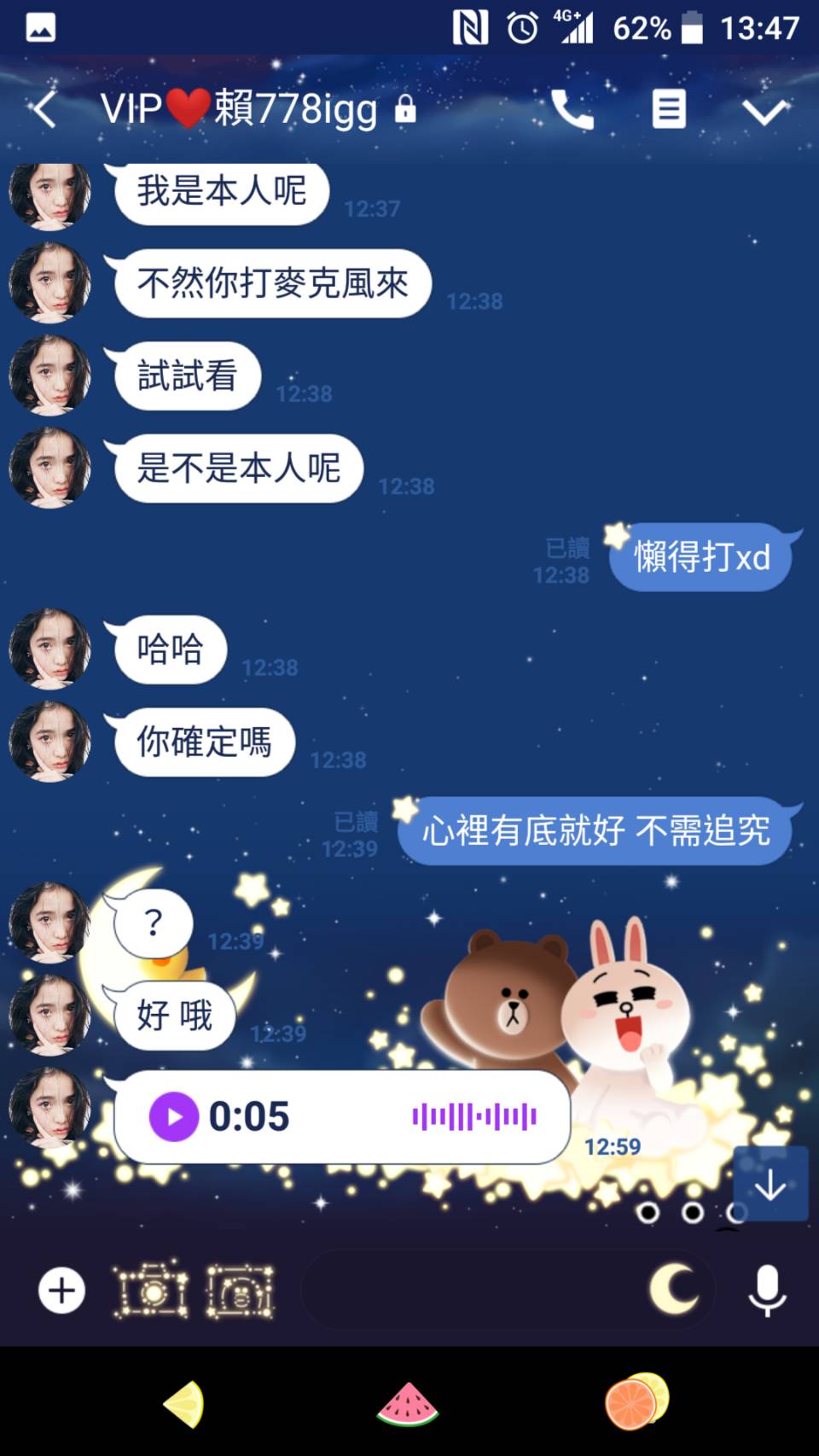Viewport: 819px width, 1456px height.
Task: Go home via the watermelon button
Action: pos(408,1403)
